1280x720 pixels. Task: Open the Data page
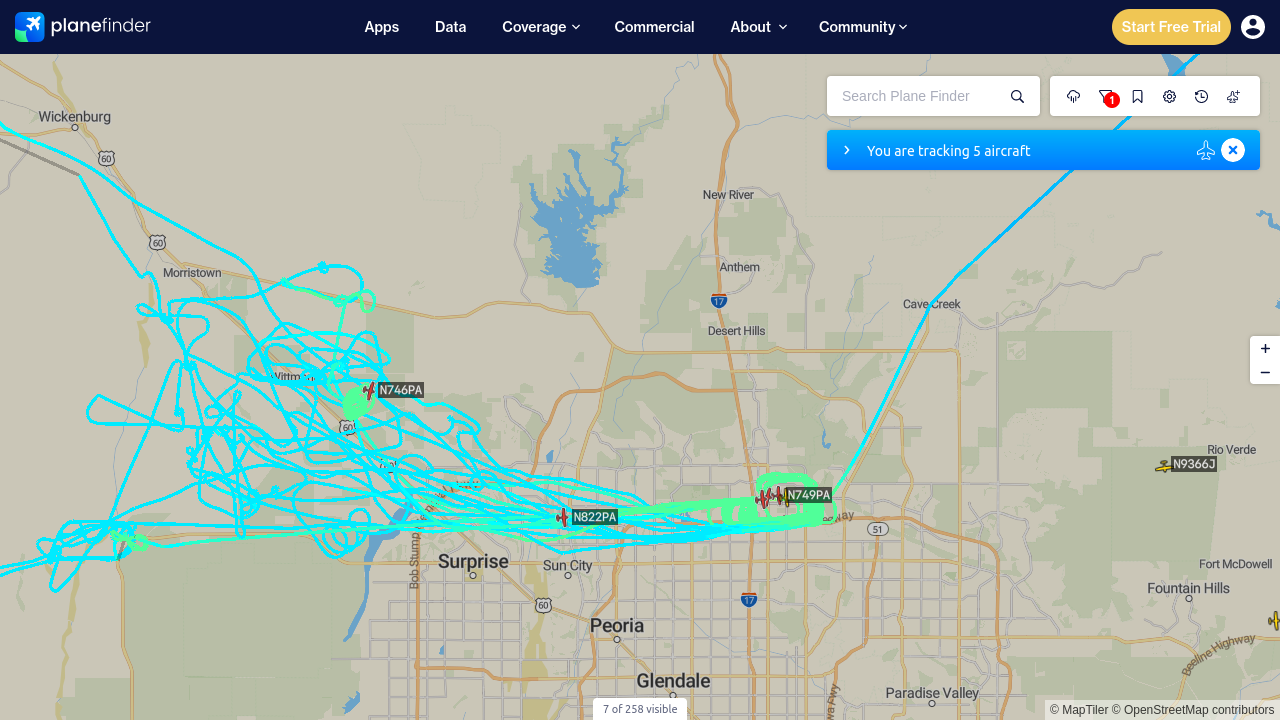pyautogui.click(x=451, y=27)
